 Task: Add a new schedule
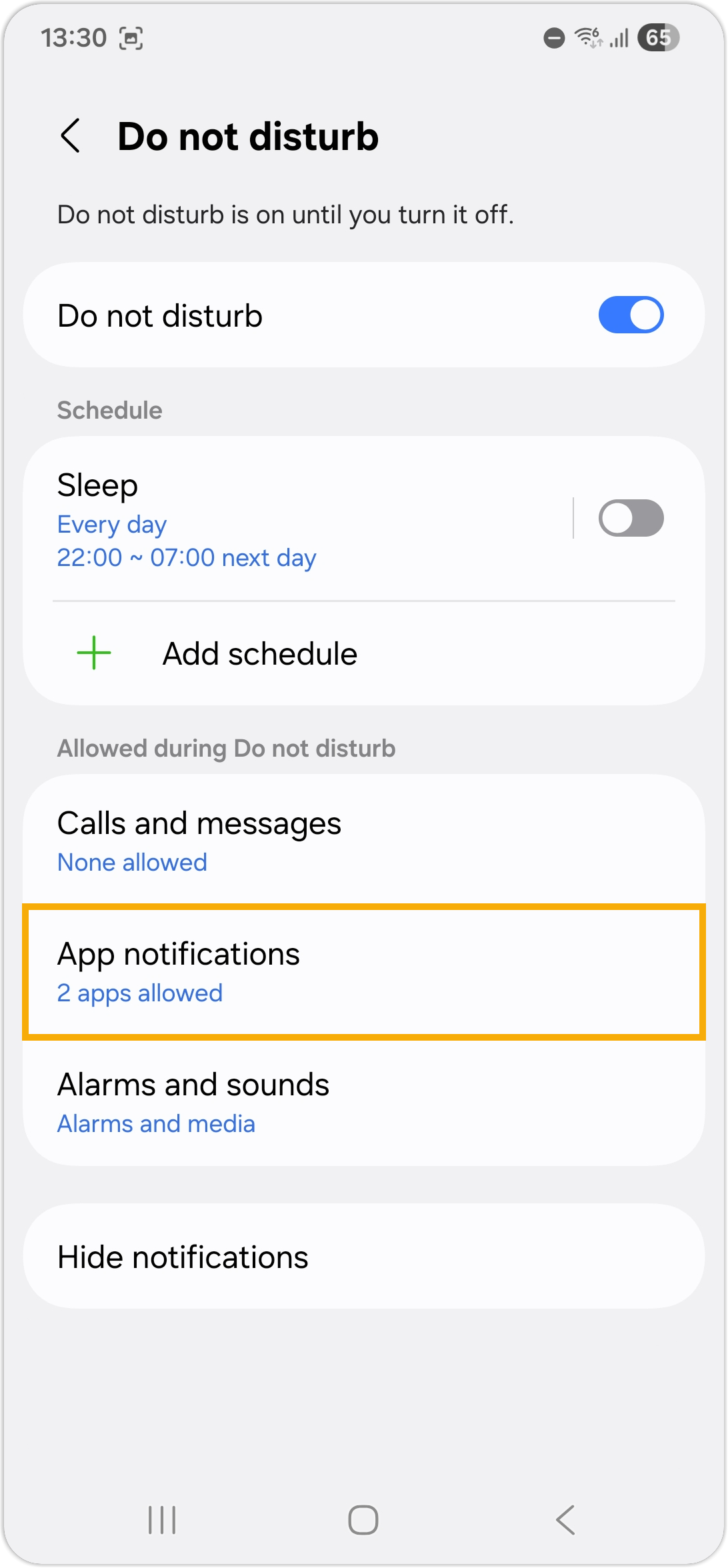pyautogui.click(x=260, y=653)
